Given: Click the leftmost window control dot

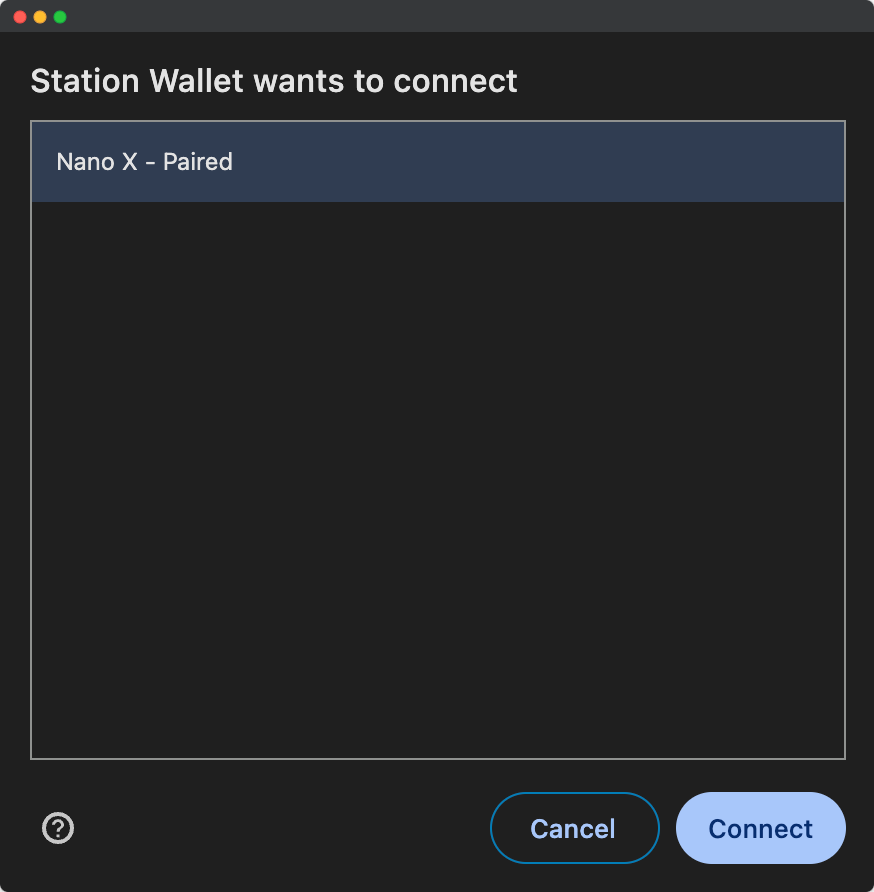Looking at the screenshot, I should click(x=18, y=16).
